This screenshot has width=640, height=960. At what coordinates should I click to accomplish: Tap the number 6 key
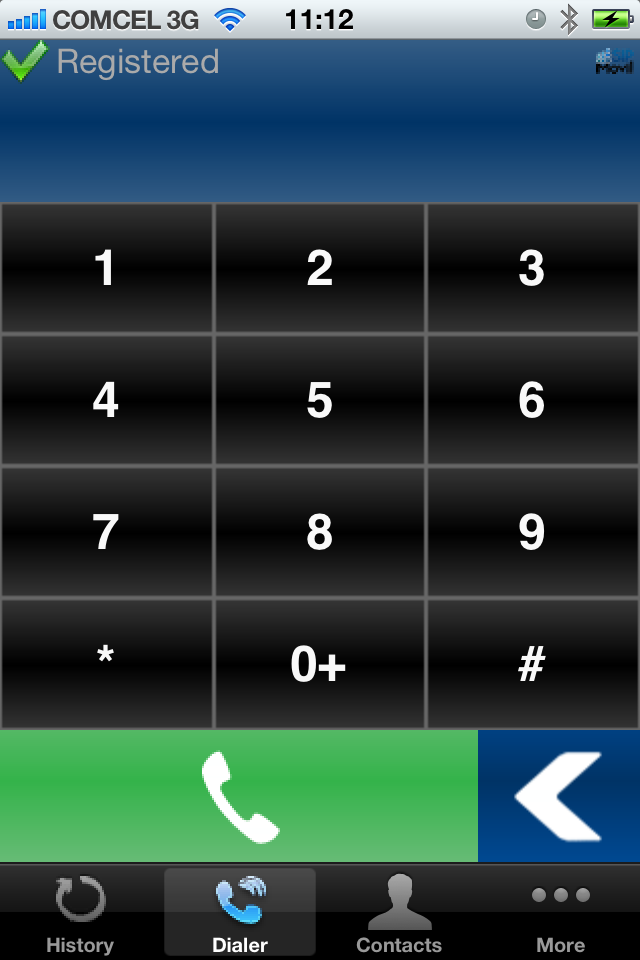[x=532, y=400]
